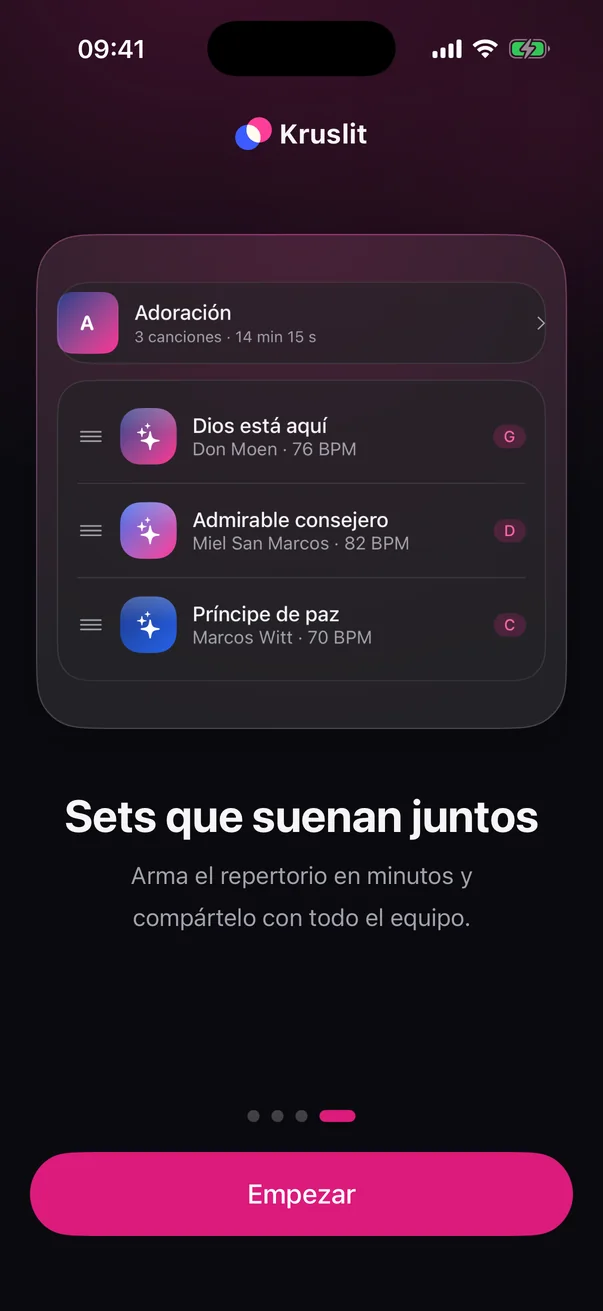Jump to the first onboarding page dot

coord(254,1116)
